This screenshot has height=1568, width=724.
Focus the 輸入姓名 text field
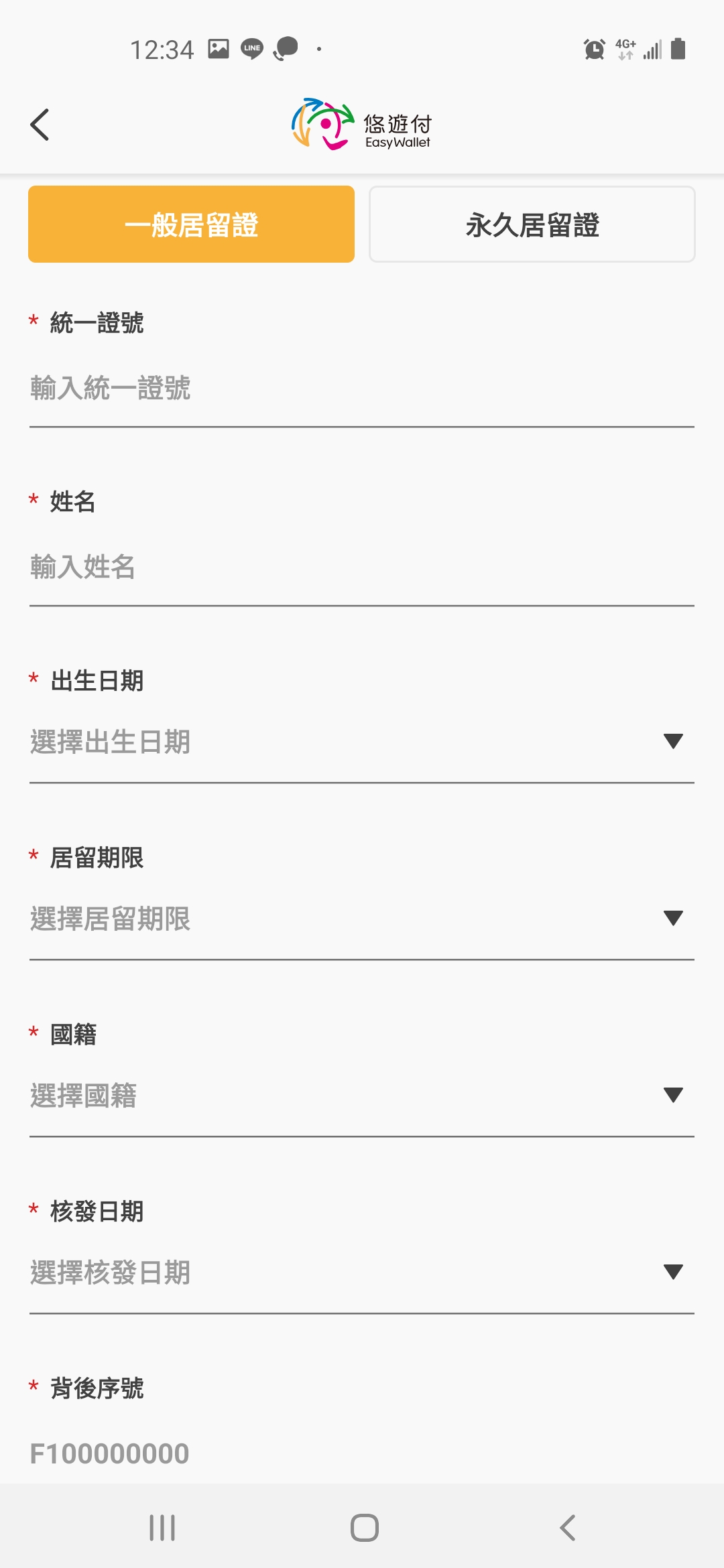click(x=362, y=568)
